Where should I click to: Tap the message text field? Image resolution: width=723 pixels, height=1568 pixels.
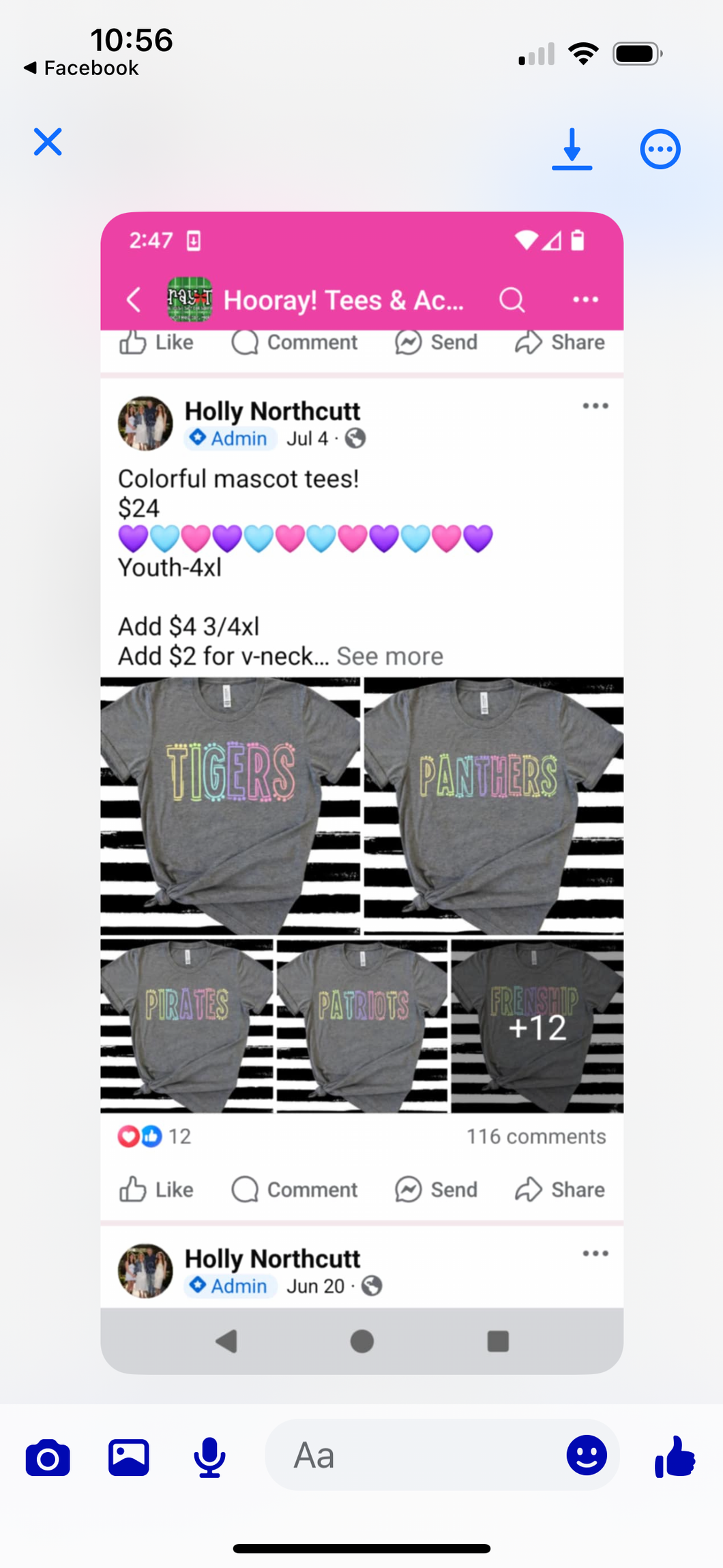[416, 1455]
